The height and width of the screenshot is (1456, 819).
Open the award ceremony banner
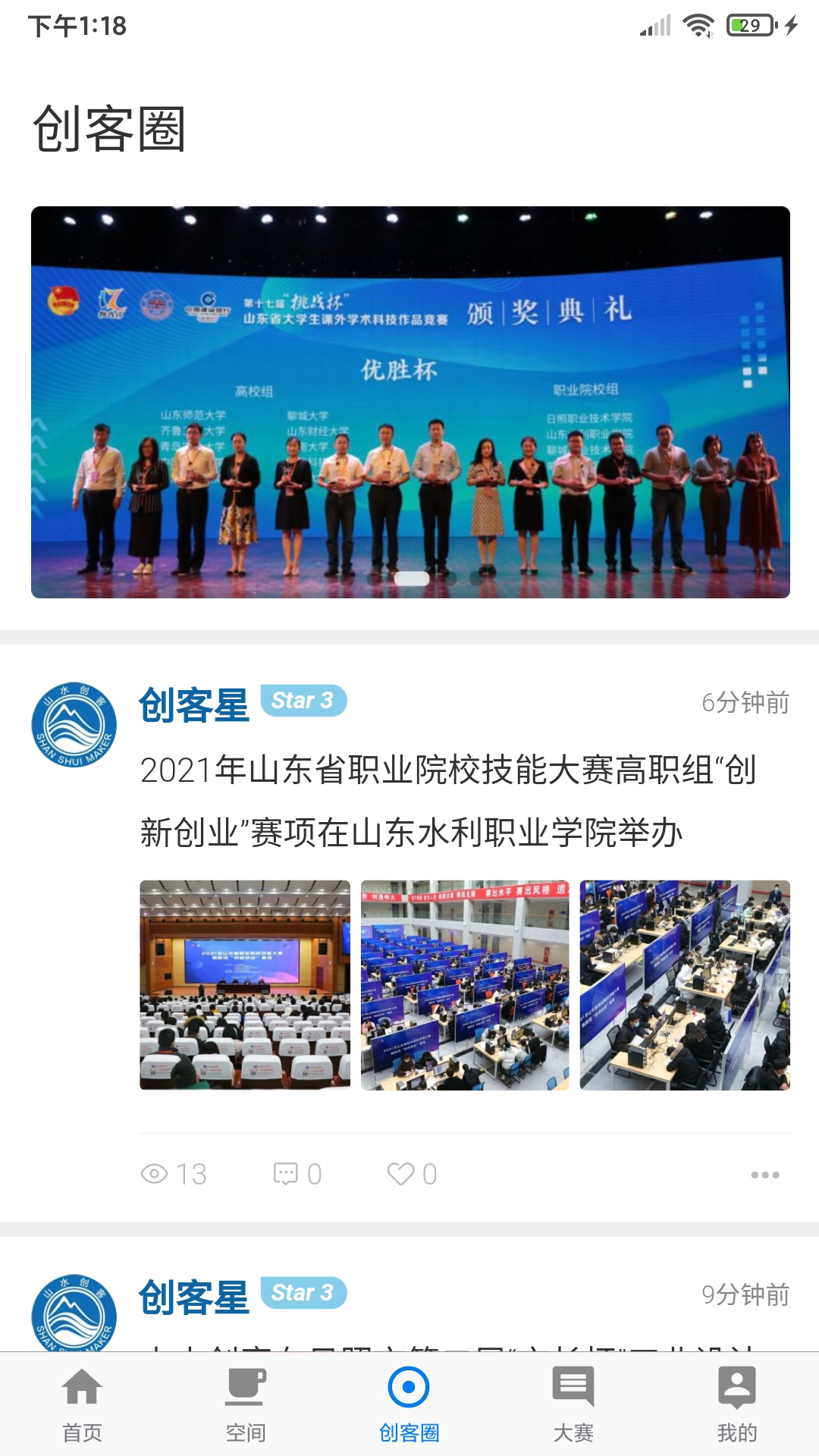click(409, 402)
